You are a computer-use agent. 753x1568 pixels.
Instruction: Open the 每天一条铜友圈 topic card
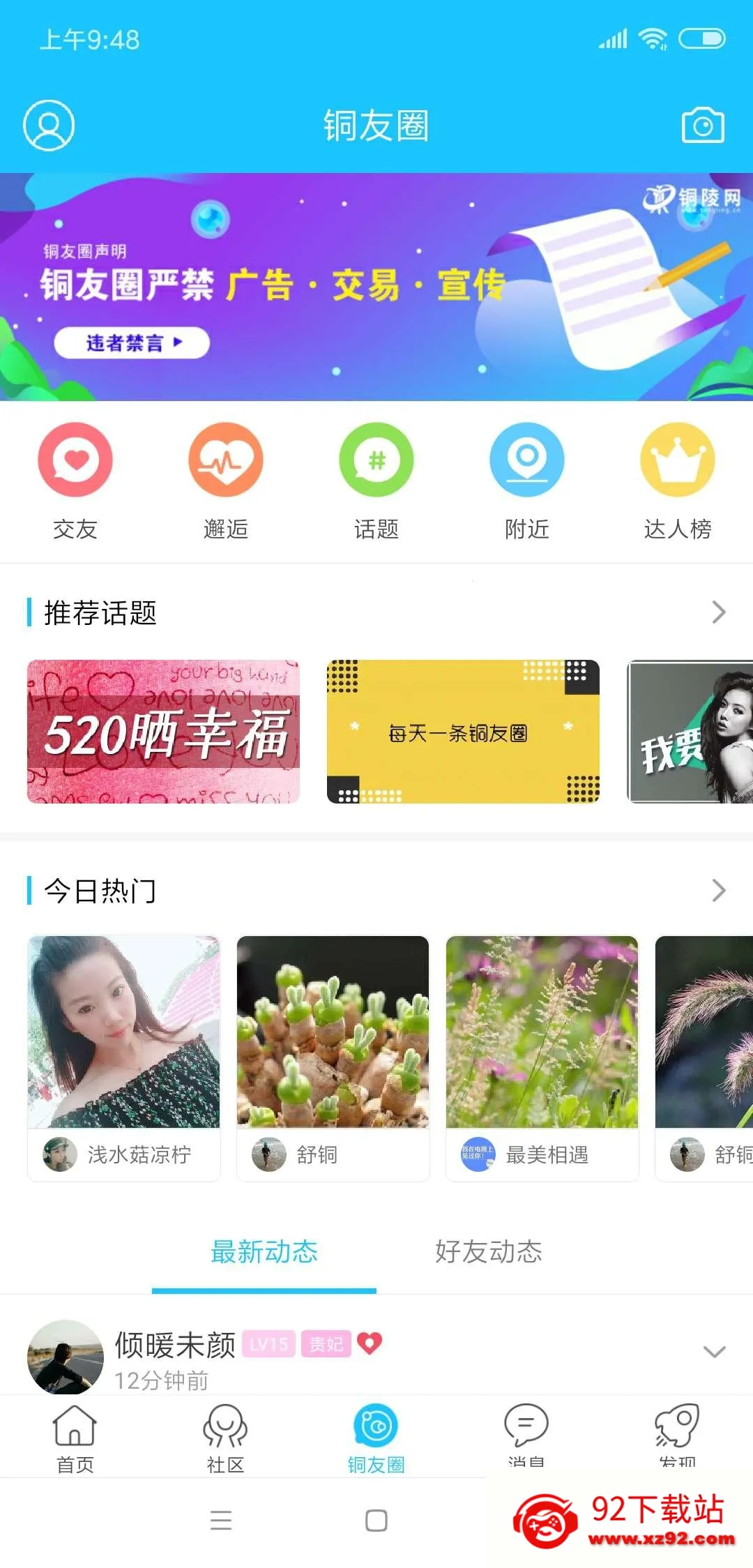(463, 732)
